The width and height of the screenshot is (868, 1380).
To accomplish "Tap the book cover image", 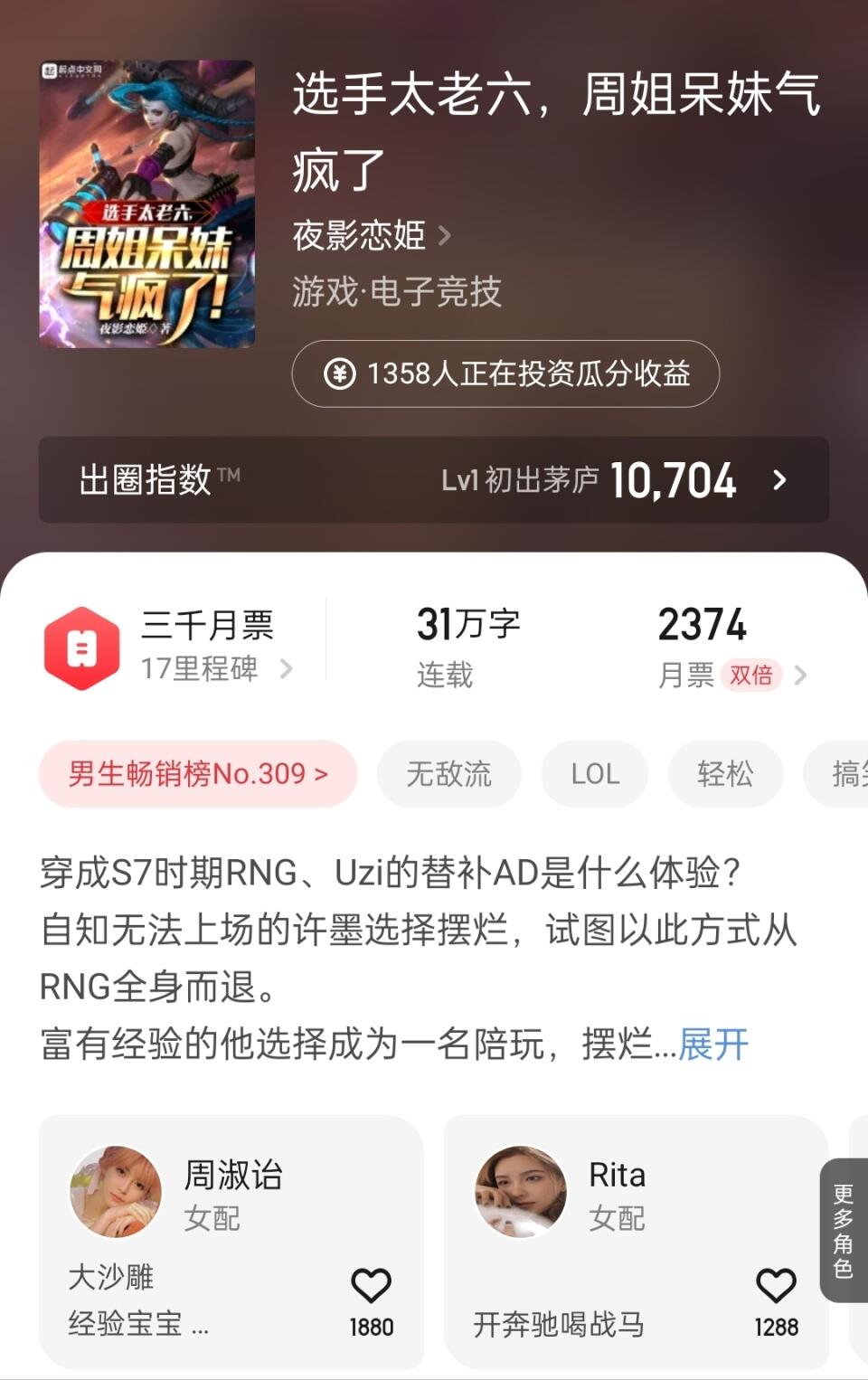I will pos(147,204).
